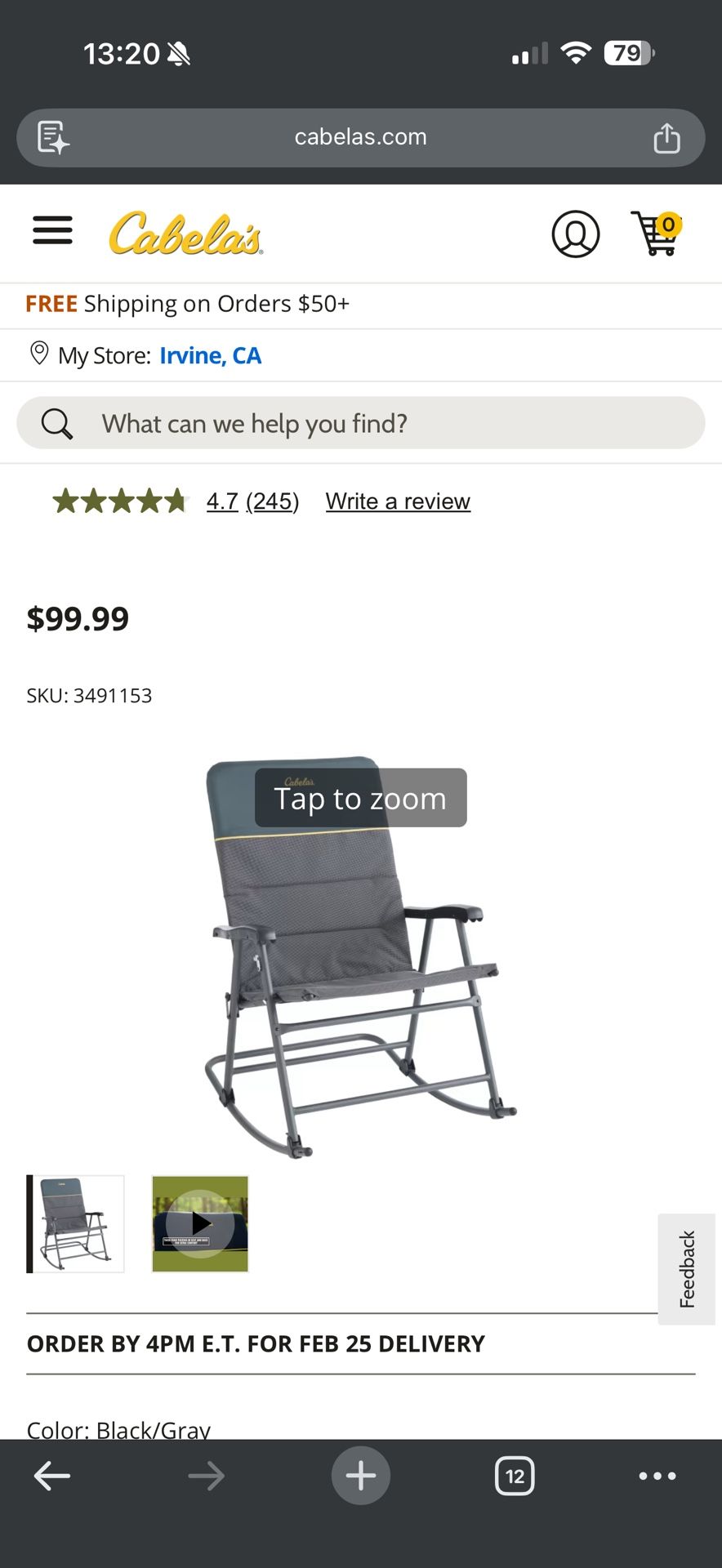Change my store from Irvine, CA
Screen dimensions: 722x1568
pyautogui.click(x=210, y=356)
